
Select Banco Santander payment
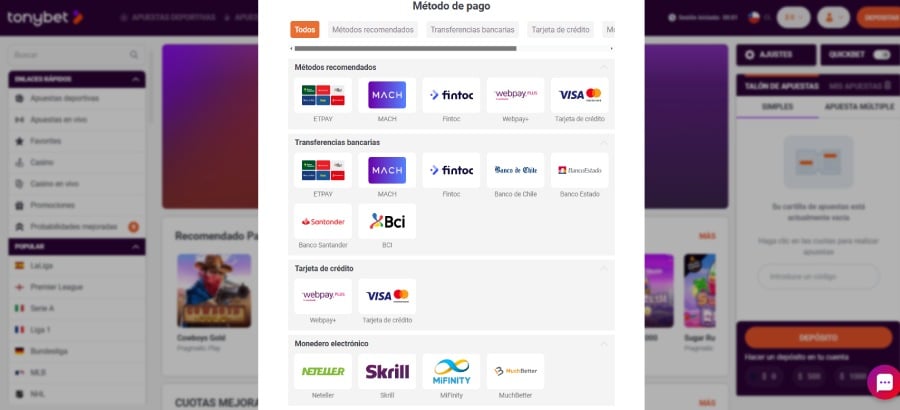pyautogui.click(x=323, y=221)
